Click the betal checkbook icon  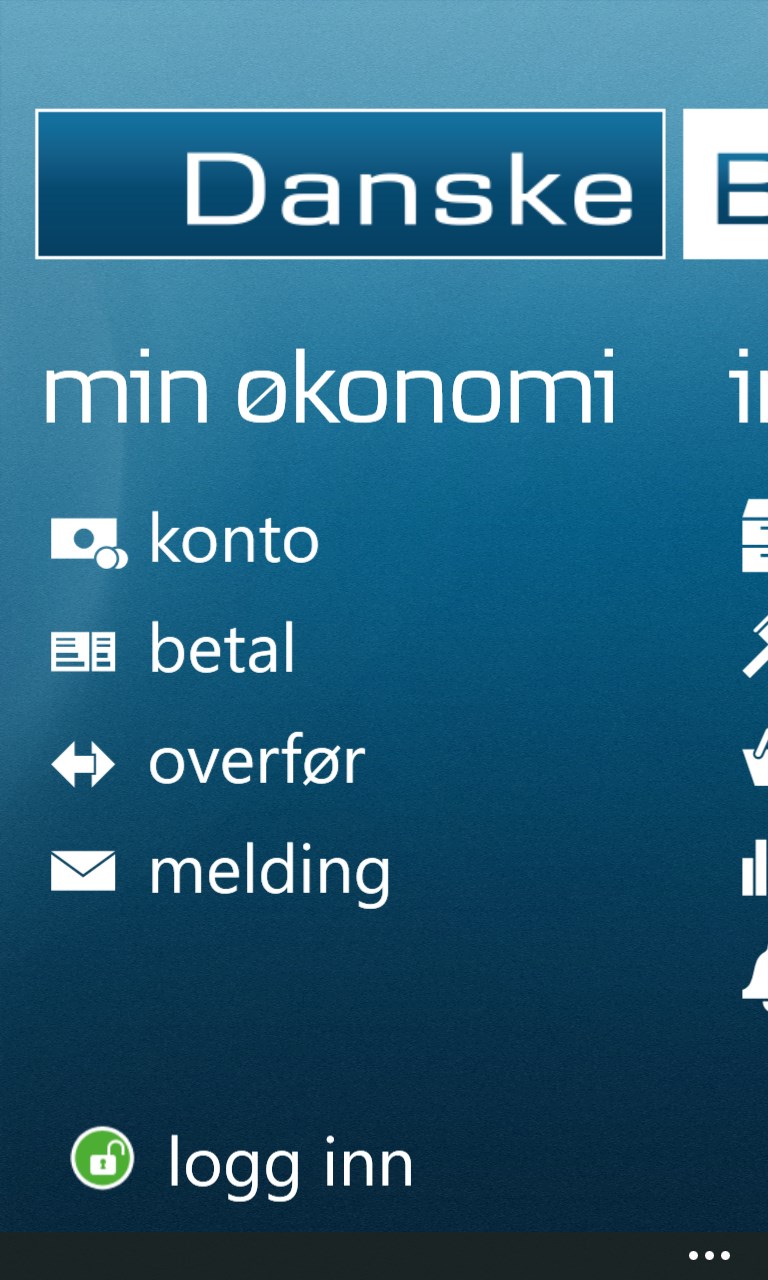pyautogui.click(x=82, y=650)
